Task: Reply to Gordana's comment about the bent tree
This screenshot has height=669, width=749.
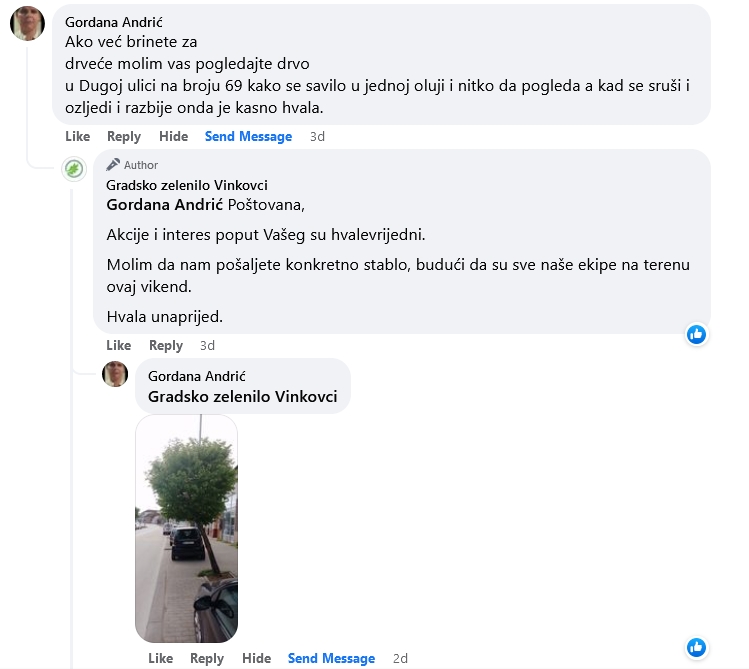Action: point(124,136)
